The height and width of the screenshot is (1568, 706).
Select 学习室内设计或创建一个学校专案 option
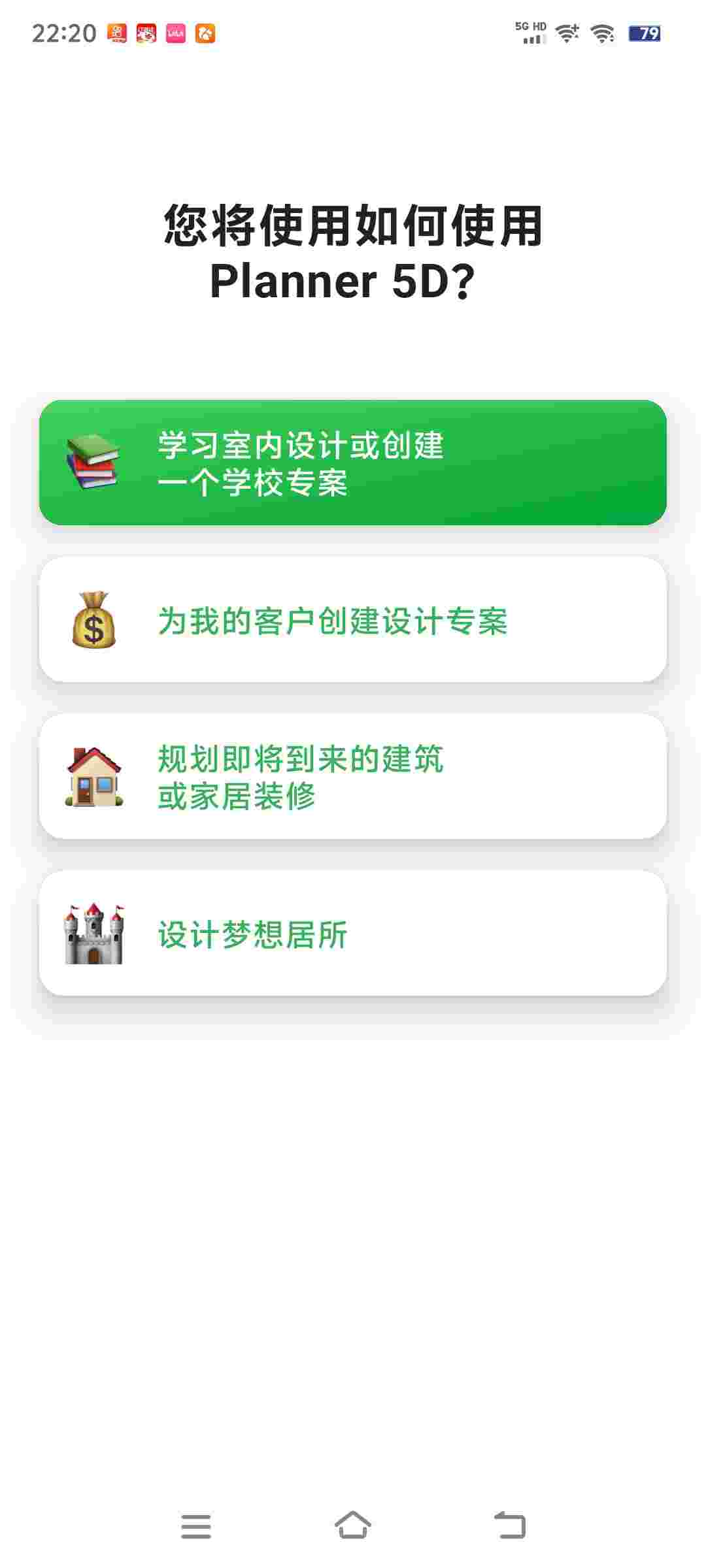click(x=353, y=463)
